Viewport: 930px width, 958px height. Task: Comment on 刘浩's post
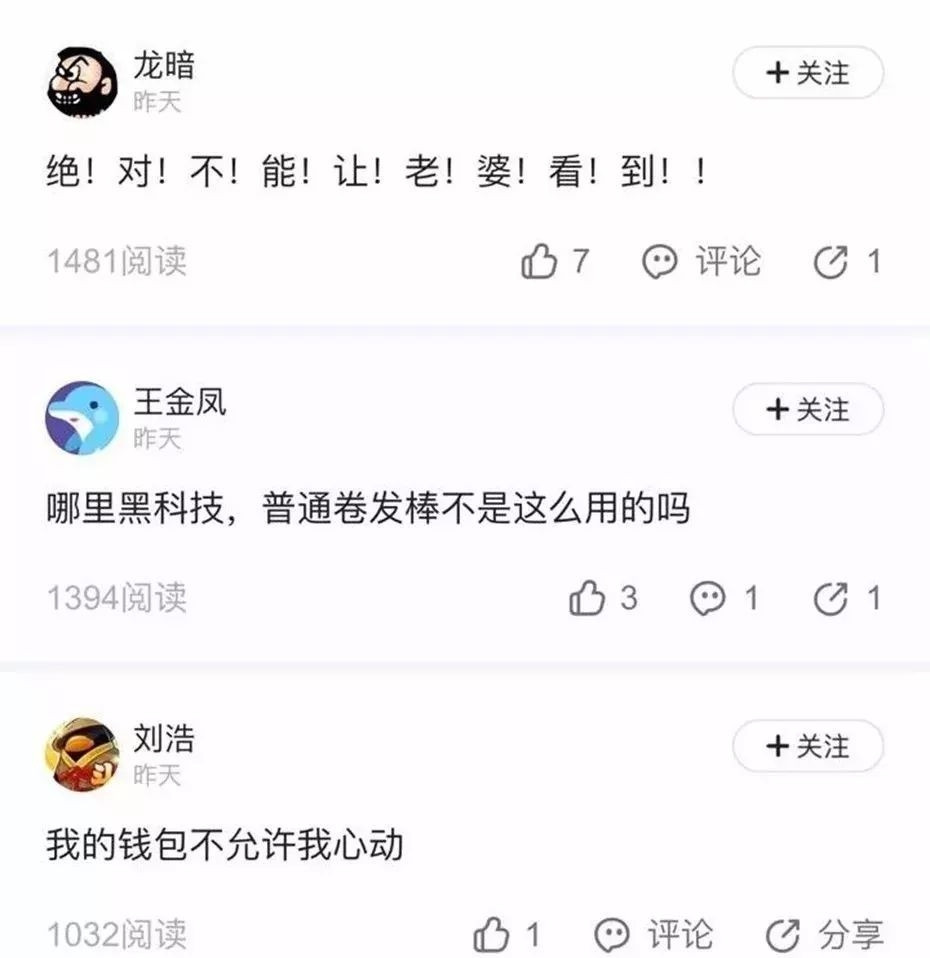[653, 936]
